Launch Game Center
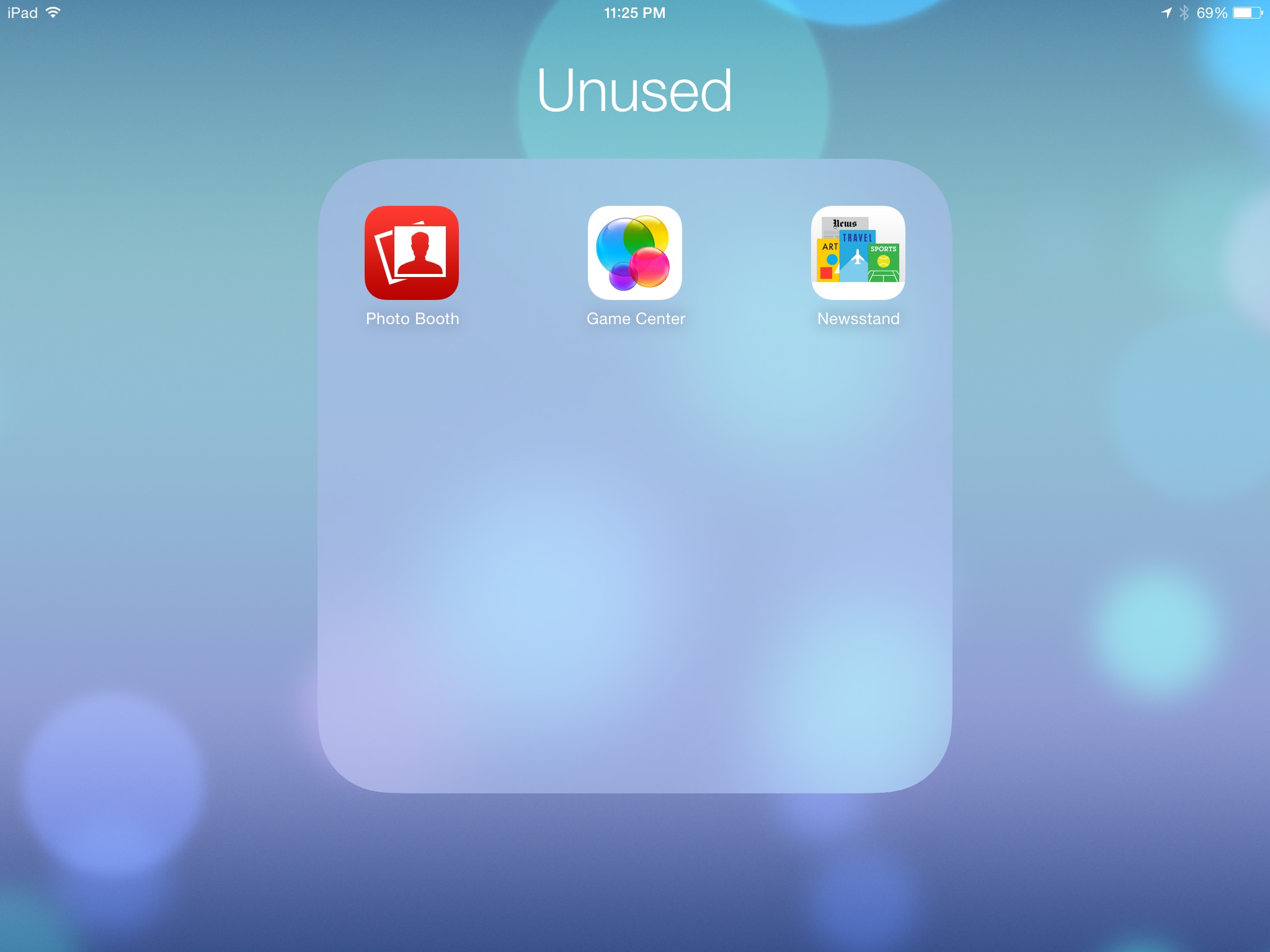Image resolution: width=1270 pixels, height=952 pixels. [634, 253]
